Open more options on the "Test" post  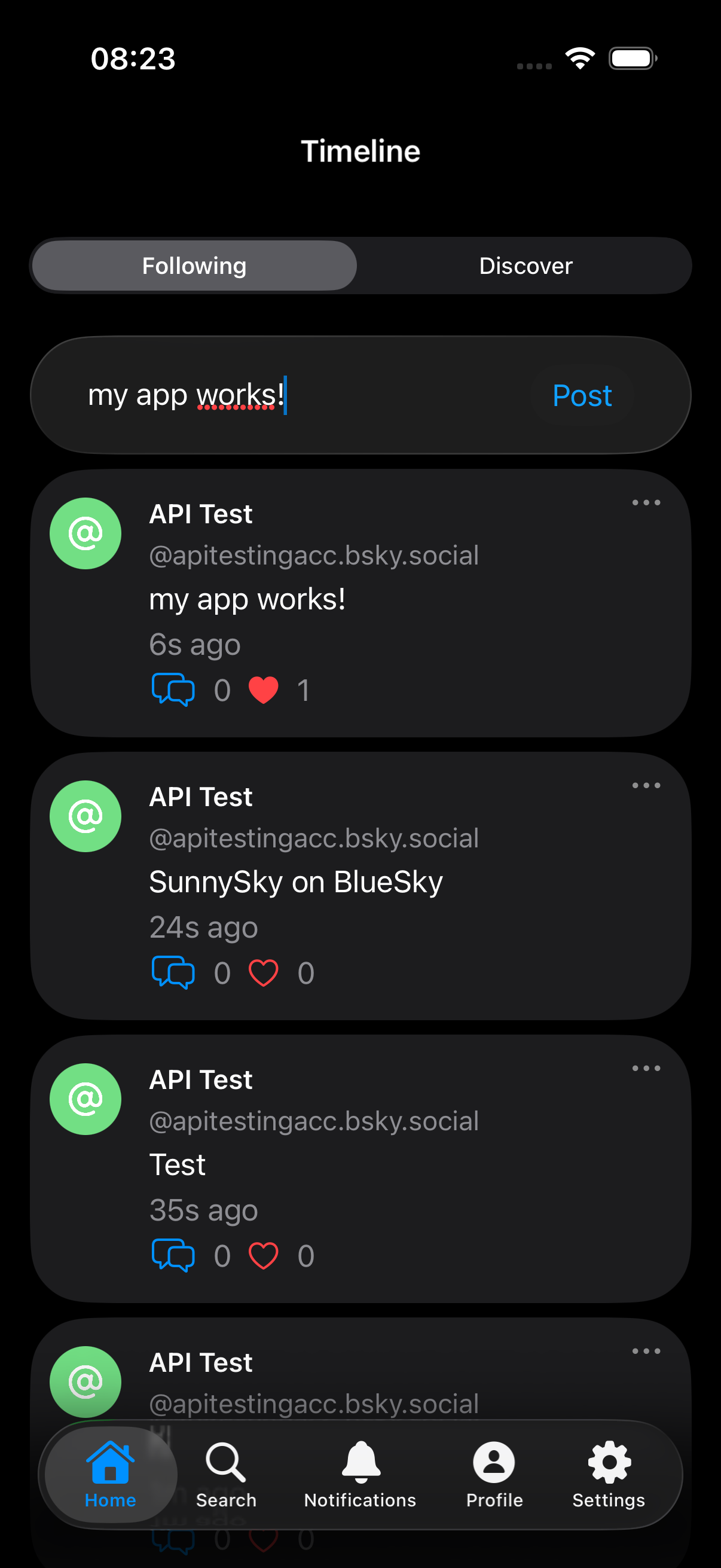pos(646,1068)
